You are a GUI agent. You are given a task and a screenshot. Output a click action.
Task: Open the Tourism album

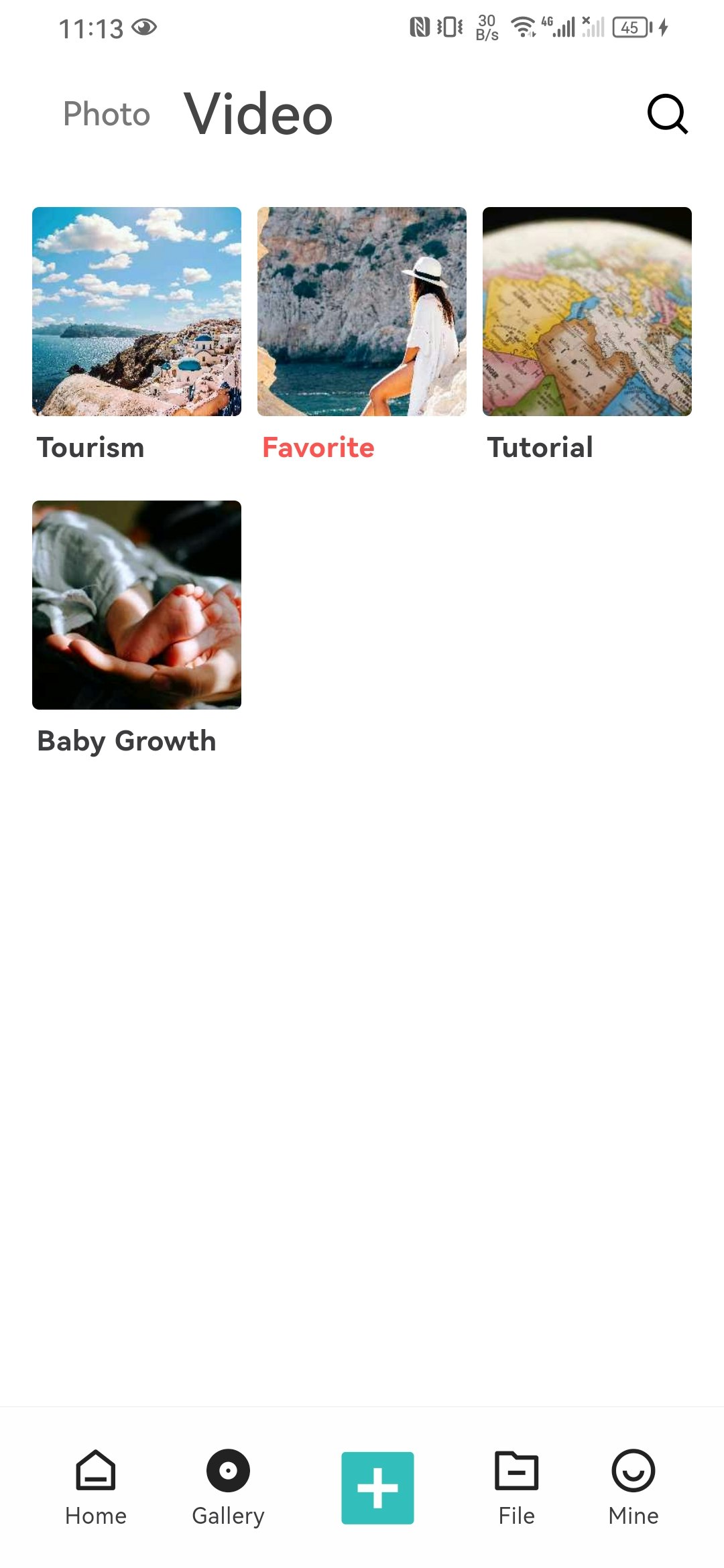pos(137,312)
